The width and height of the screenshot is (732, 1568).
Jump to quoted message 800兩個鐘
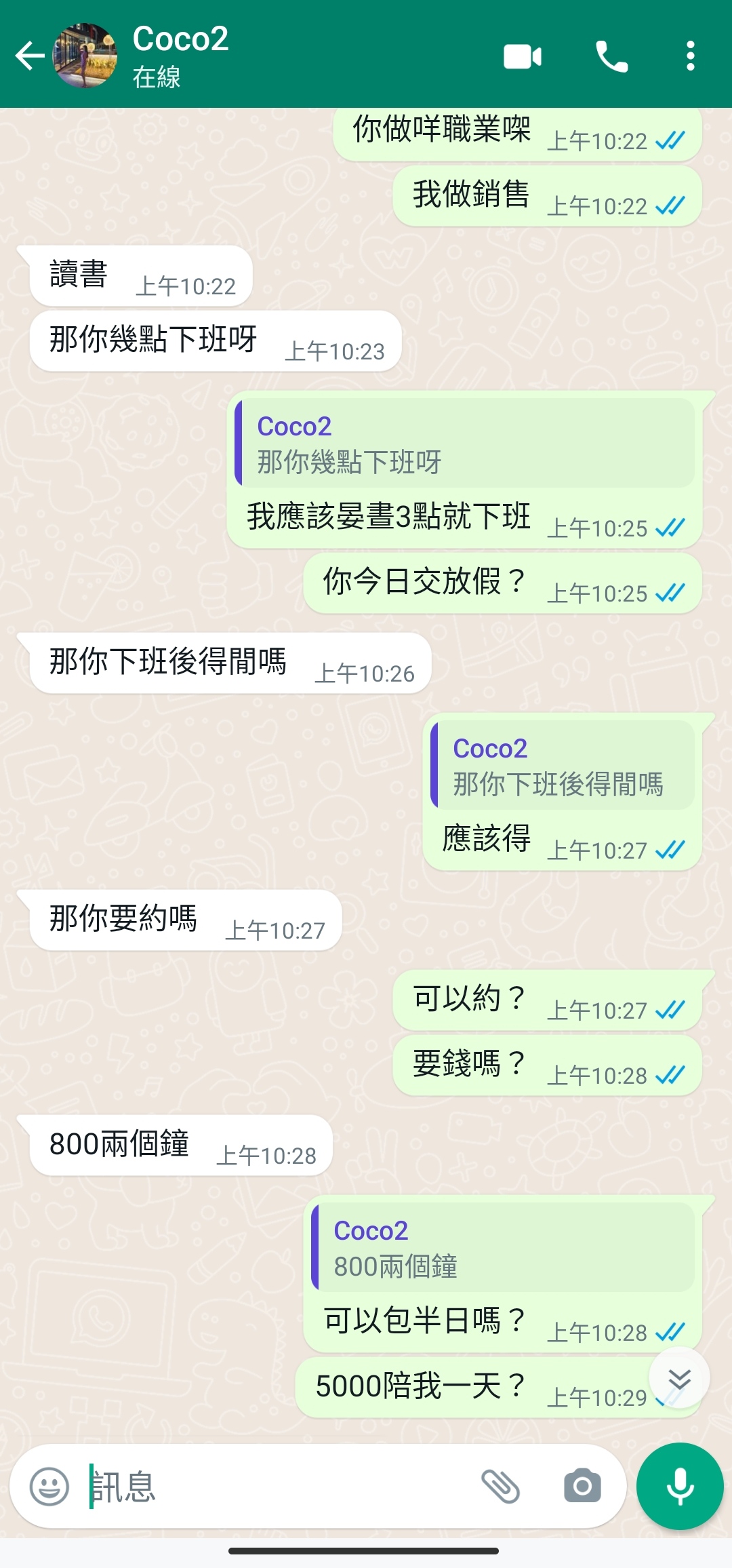pos(503,1249)
